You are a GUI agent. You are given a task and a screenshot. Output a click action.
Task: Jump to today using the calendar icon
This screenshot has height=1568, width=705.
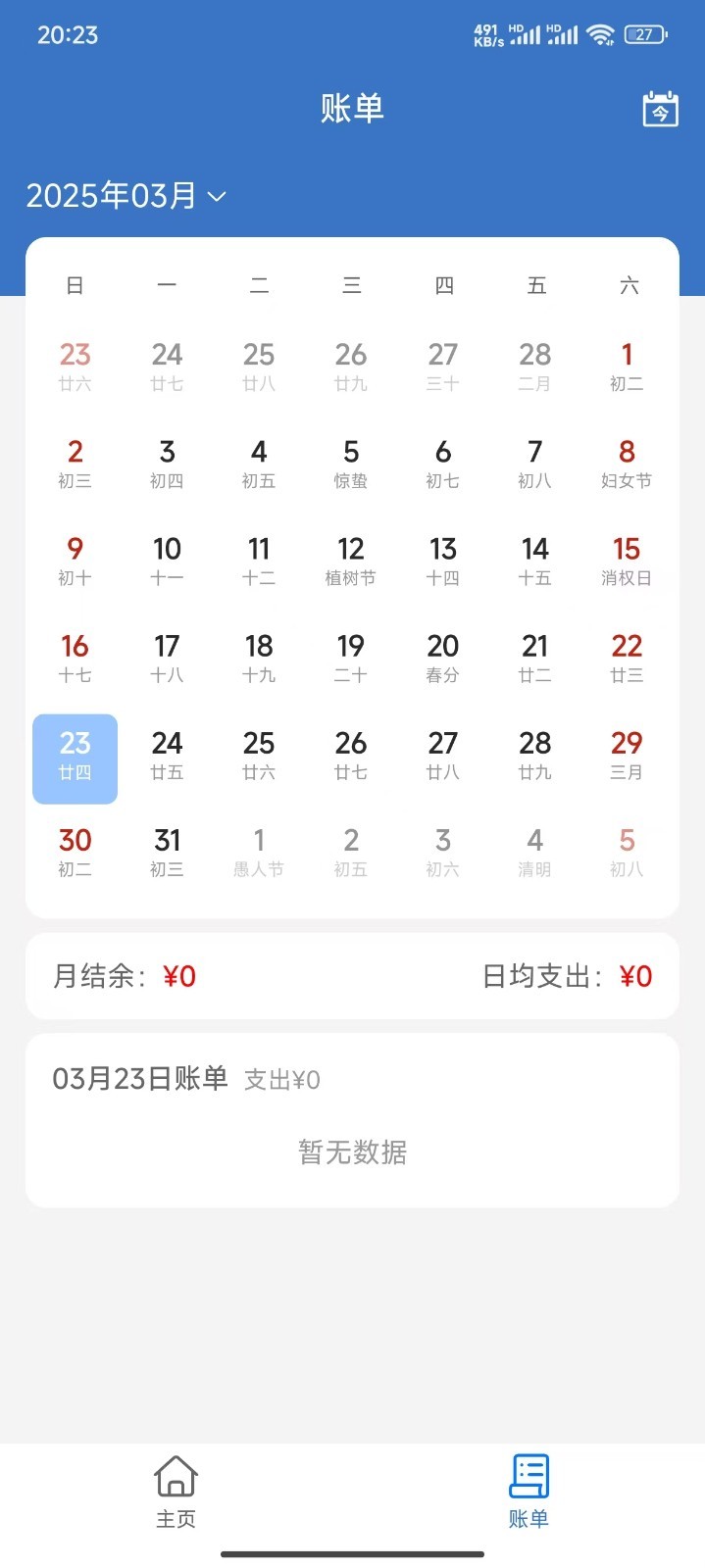point(660,109)
